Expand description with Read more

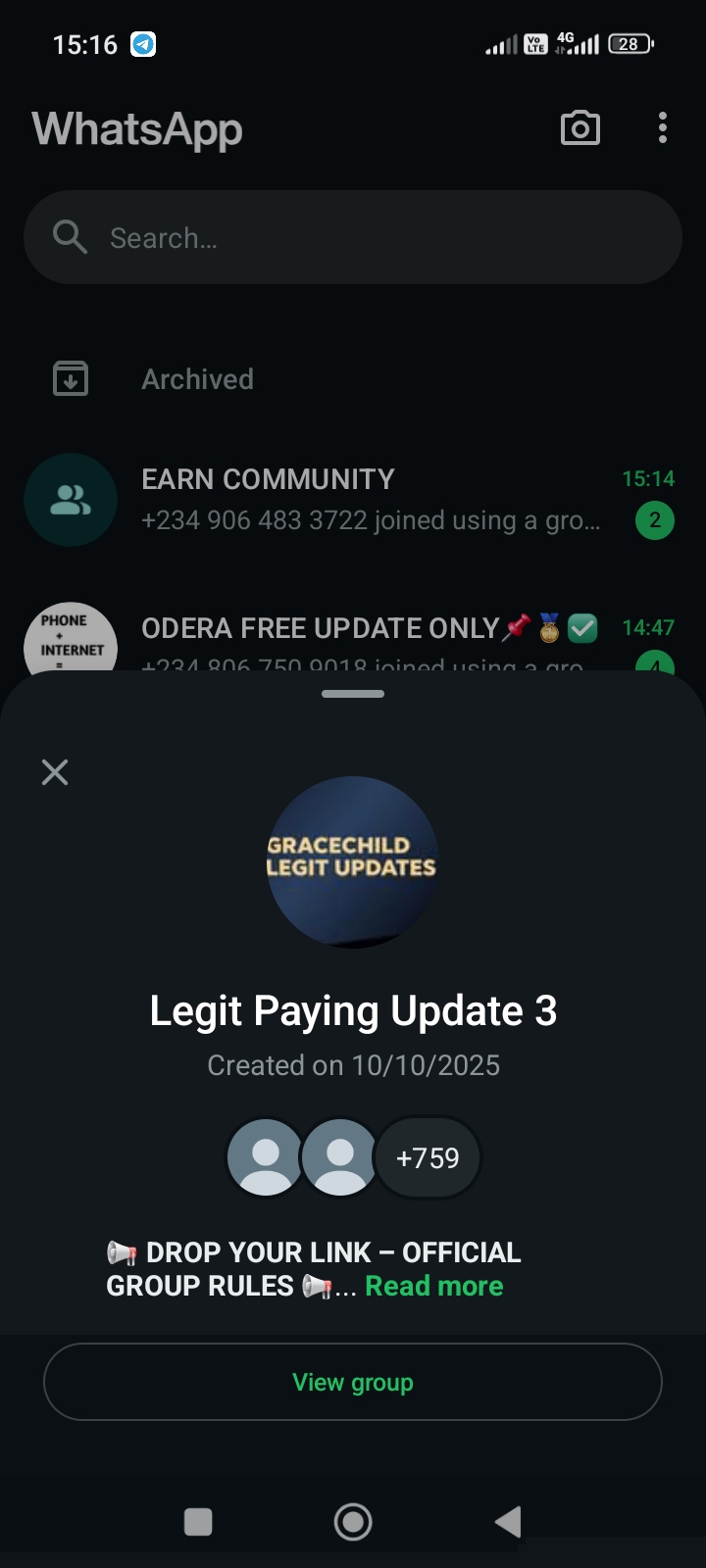tap(433, 1286)
